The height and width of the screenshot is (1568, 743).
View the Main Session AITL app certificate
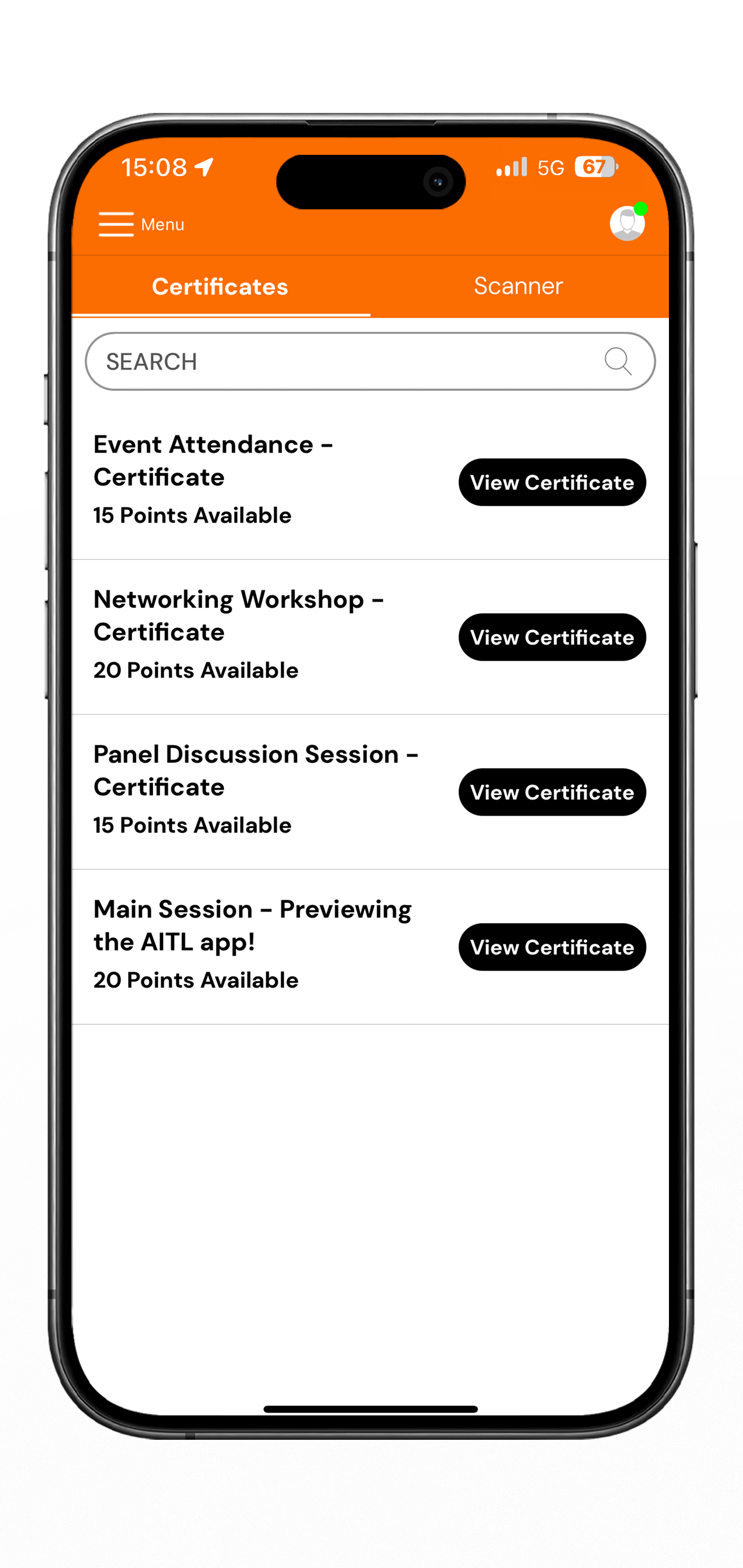coord(552,947)
